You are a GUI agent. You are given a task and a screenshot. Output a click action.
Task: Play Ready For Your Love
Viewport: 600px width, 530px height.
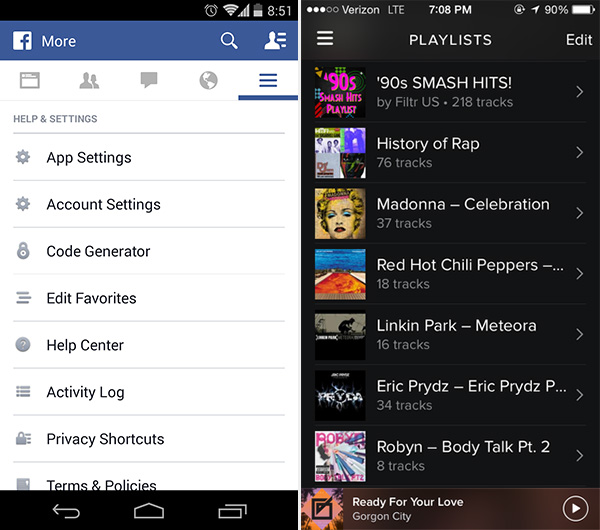coord(574,509)
